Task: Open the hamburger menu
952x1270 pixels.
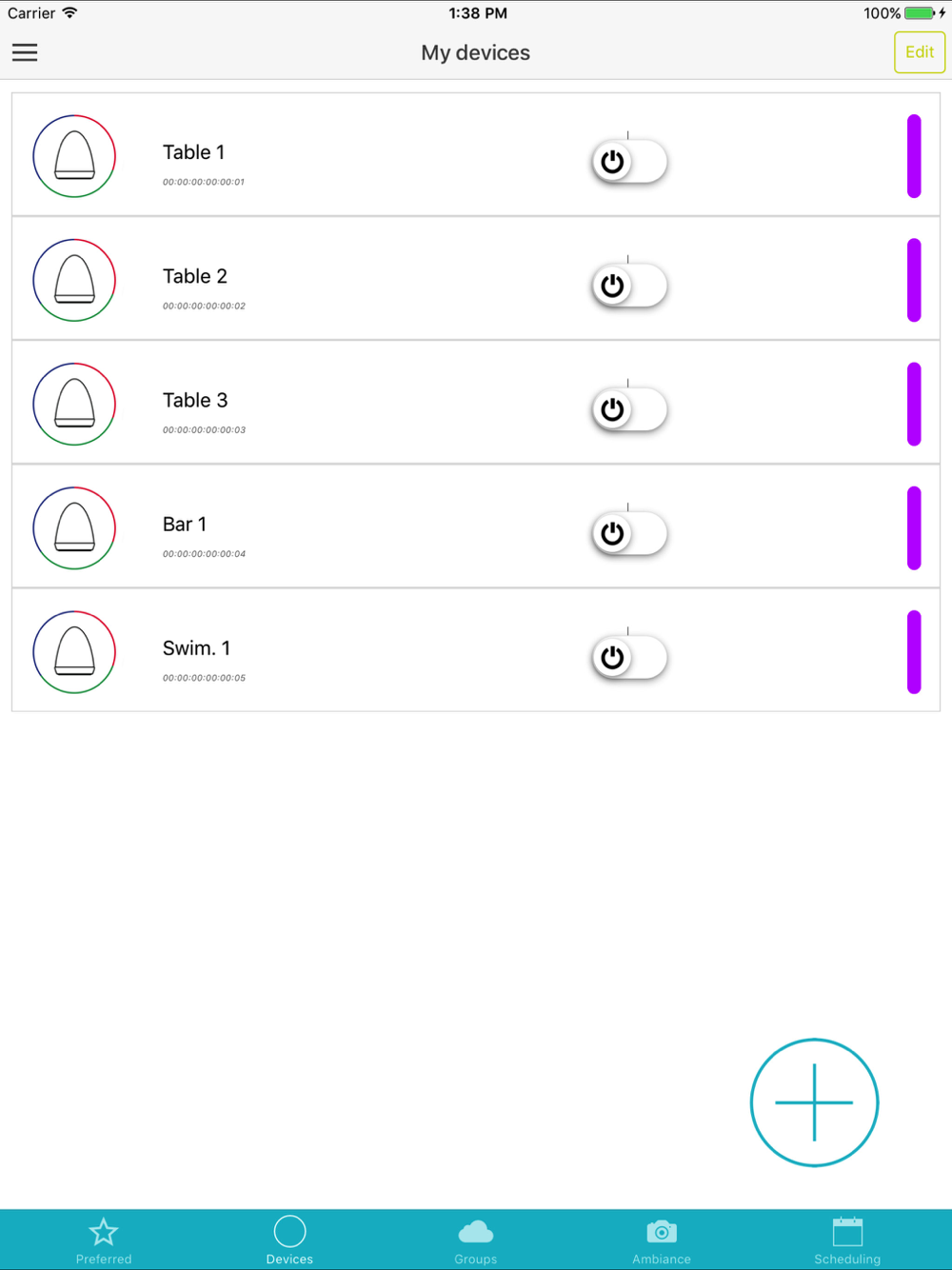Action: (25, 52)
